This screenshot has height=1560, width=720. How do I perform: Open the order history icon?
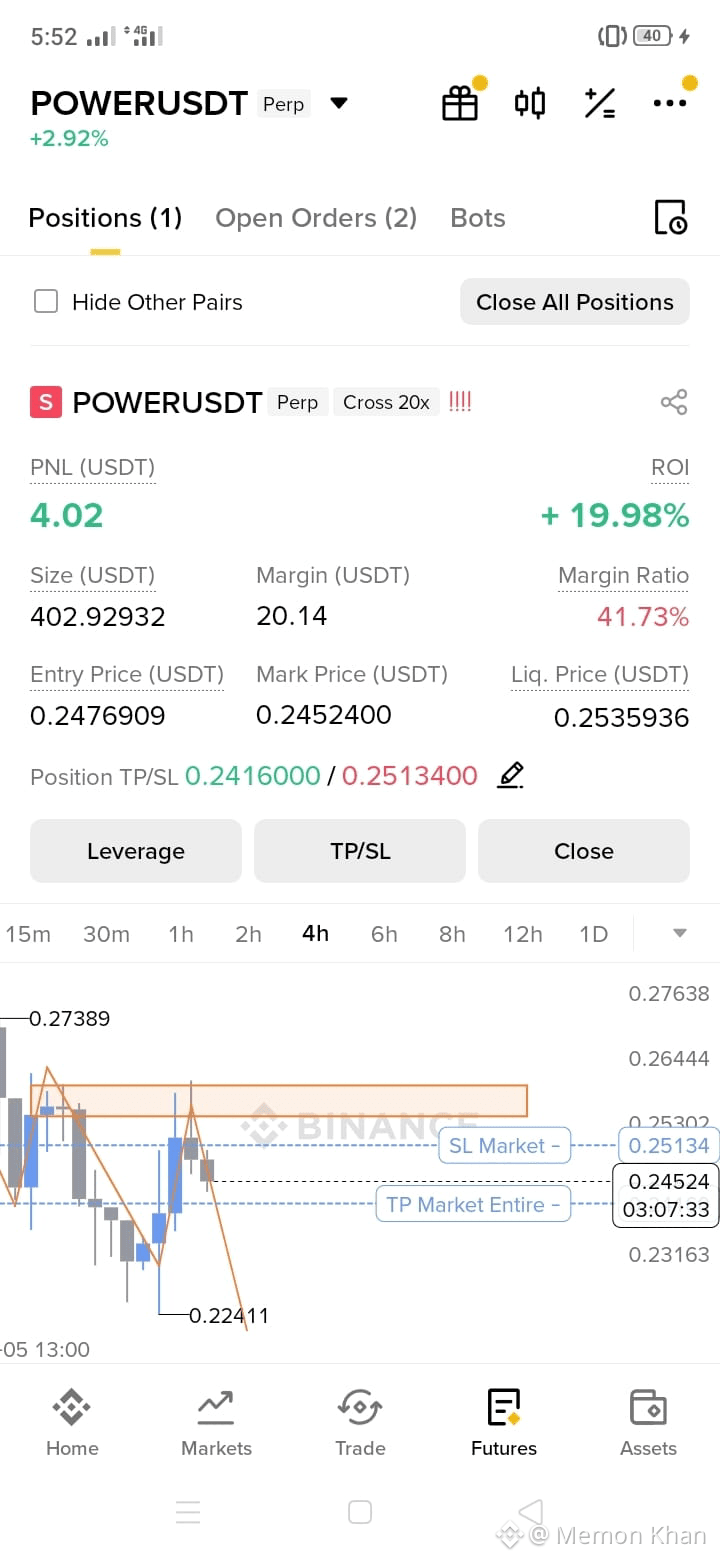click(x=670, y=217)
